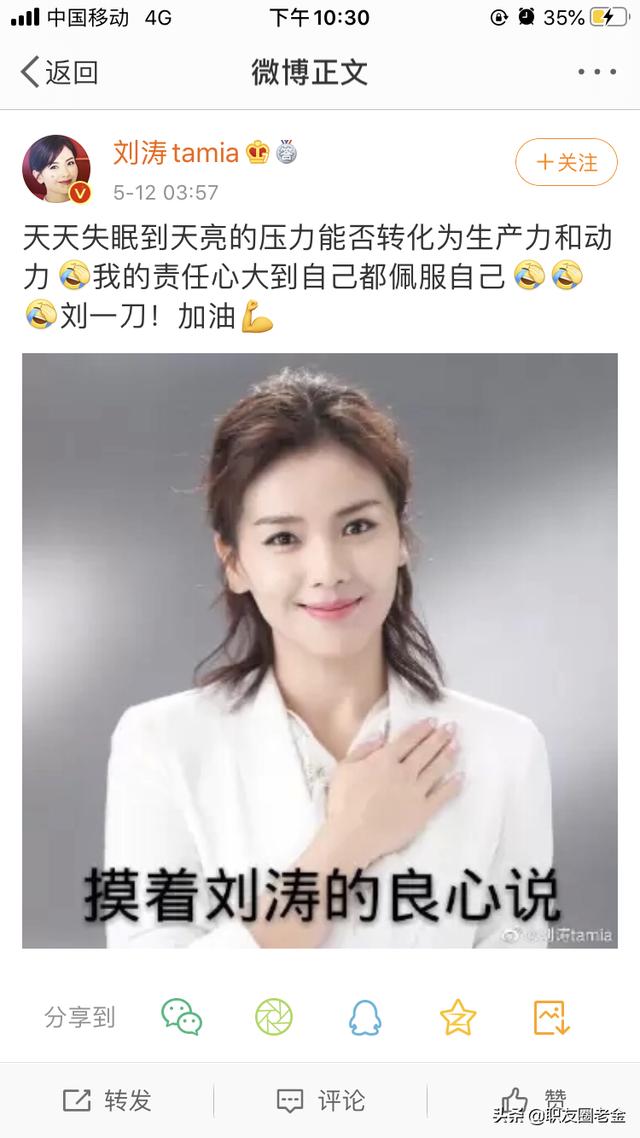The height and width of the screenshot is (1138, 640).
Task: Follow the account with 关注 button
Action: pyautogui.click(x=566, y=162)
